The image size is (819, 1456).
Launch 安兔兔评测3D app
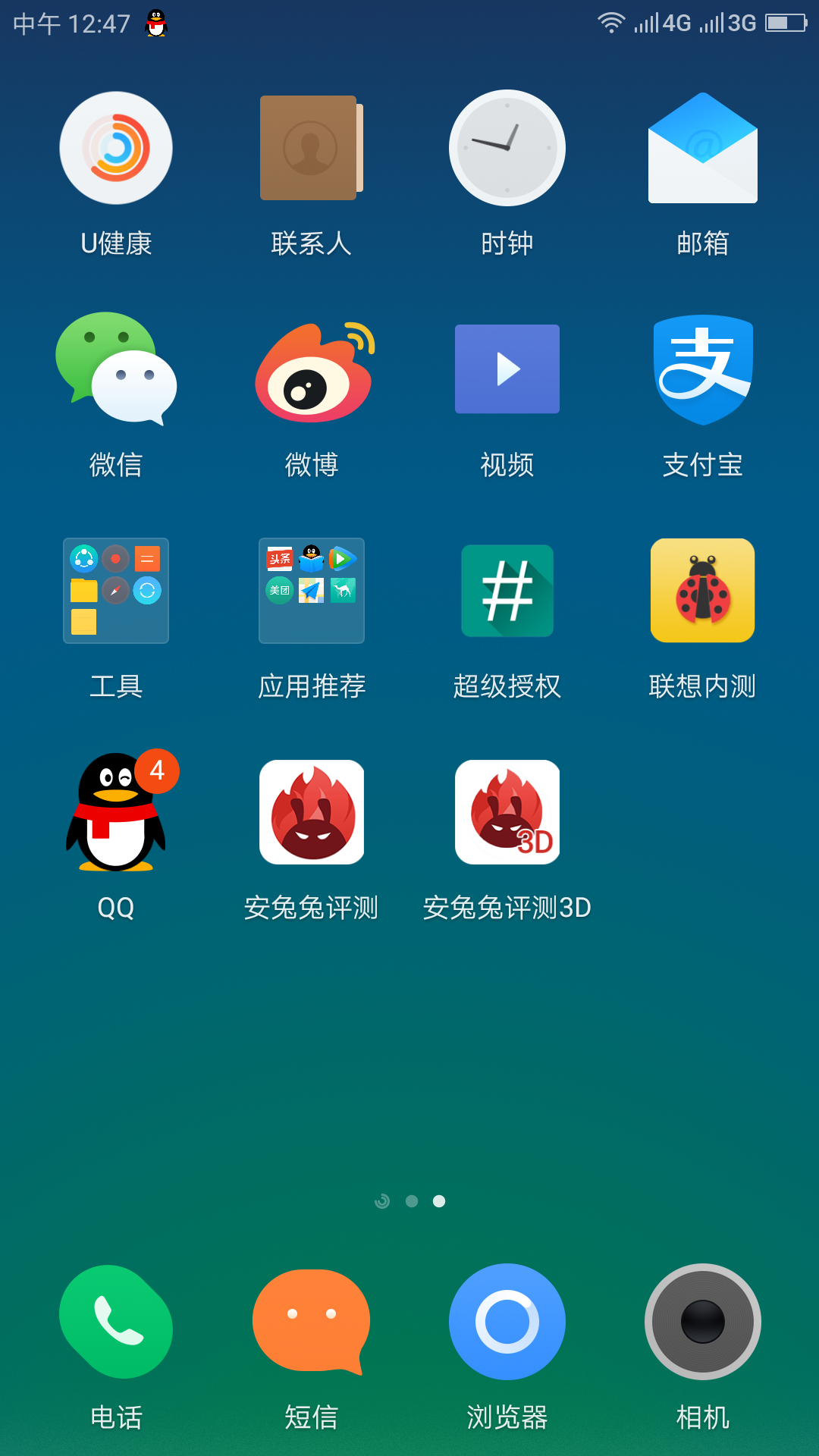[x=507, y=812]
